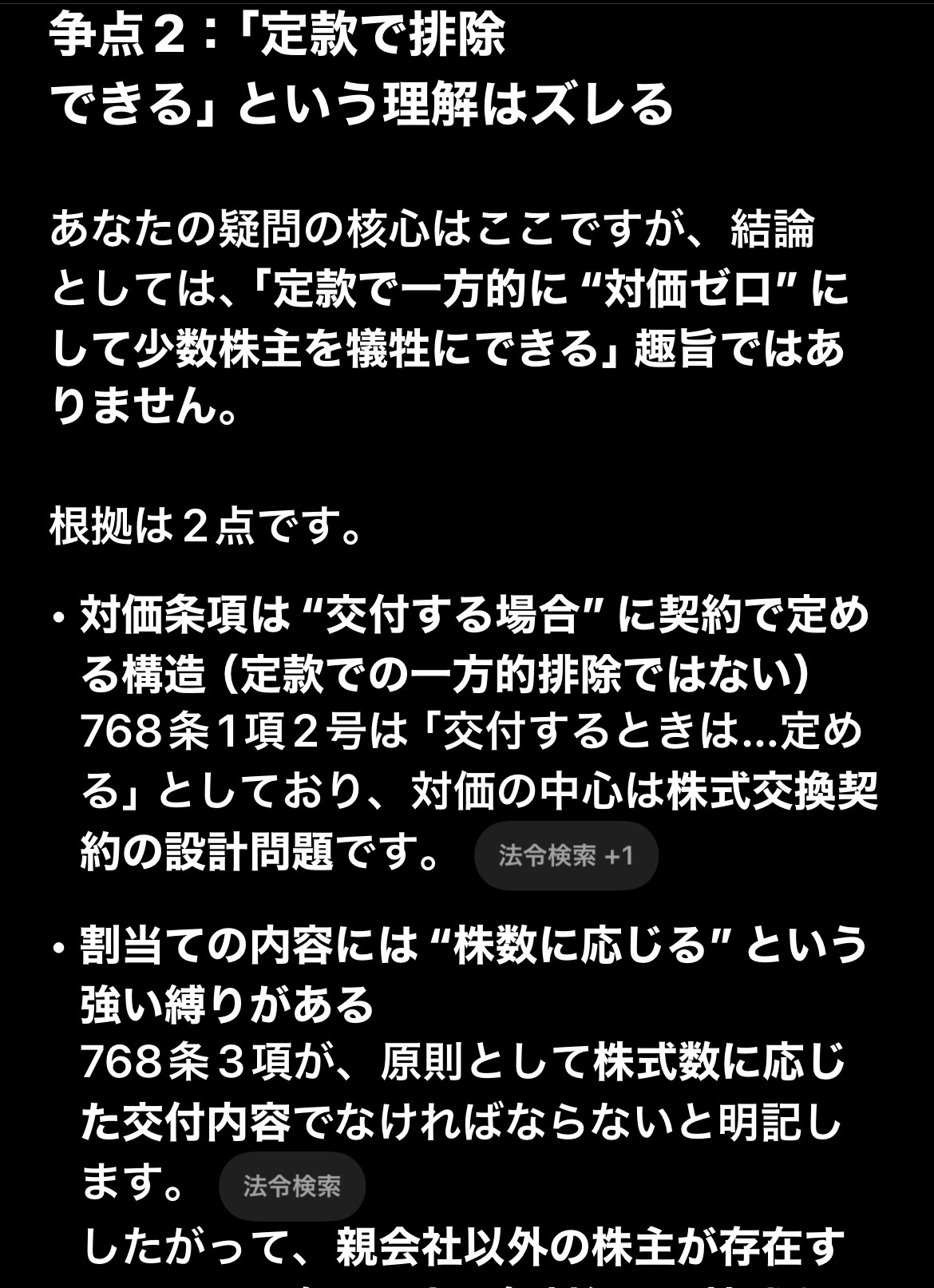The image size is (934, 1288).
Task: Open the 法令検索 chip after 明記します
Action: [291, 1186]
